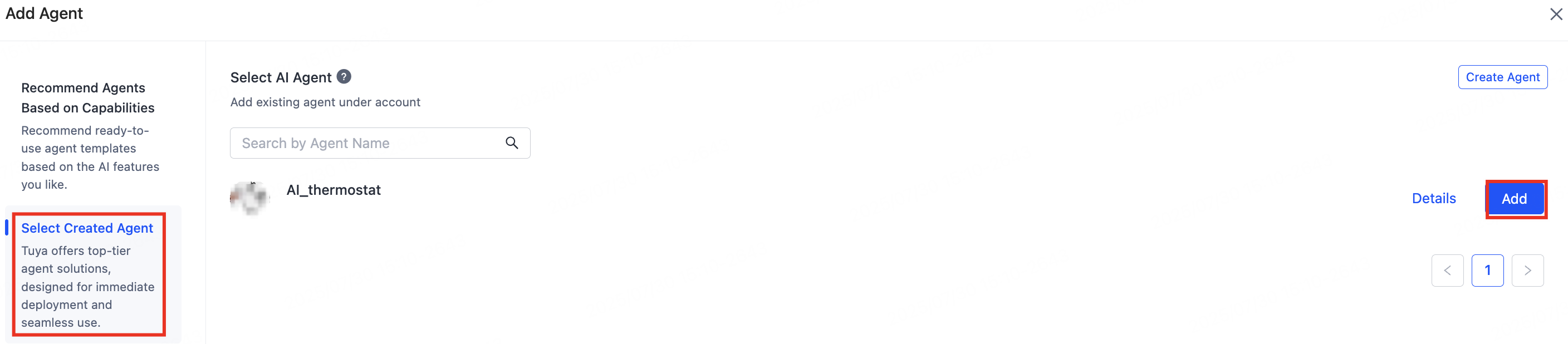Open the help icon beside Select AI Agent

click(344, 77)
